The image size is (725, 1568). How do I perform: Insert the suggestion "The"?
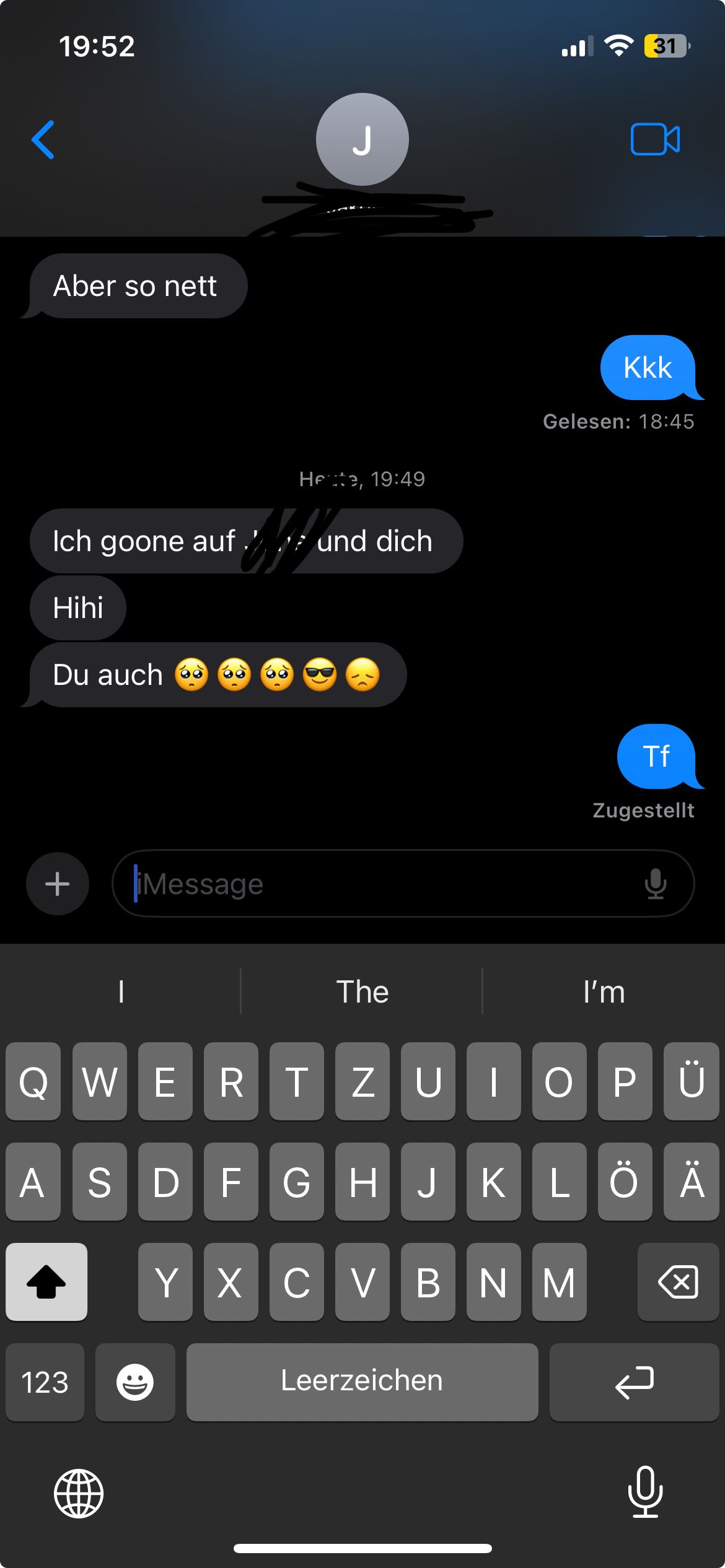click(362, 992)
